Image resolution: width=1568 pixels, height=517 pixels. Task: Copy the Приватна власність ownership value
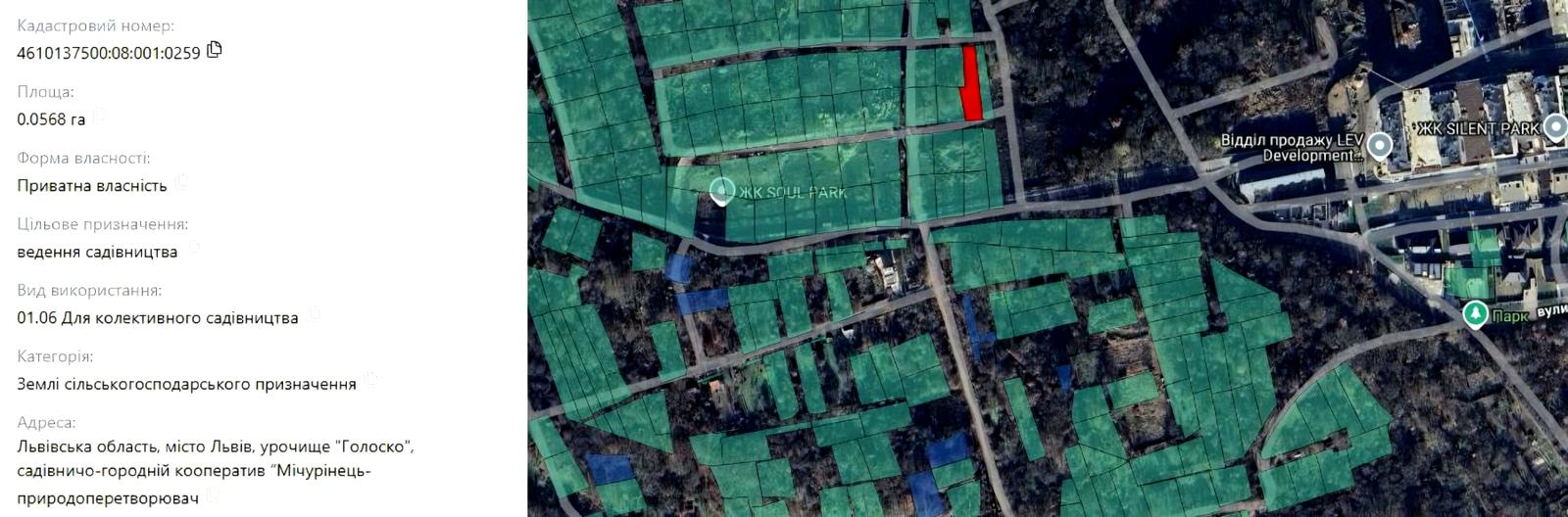pos(181,183)
